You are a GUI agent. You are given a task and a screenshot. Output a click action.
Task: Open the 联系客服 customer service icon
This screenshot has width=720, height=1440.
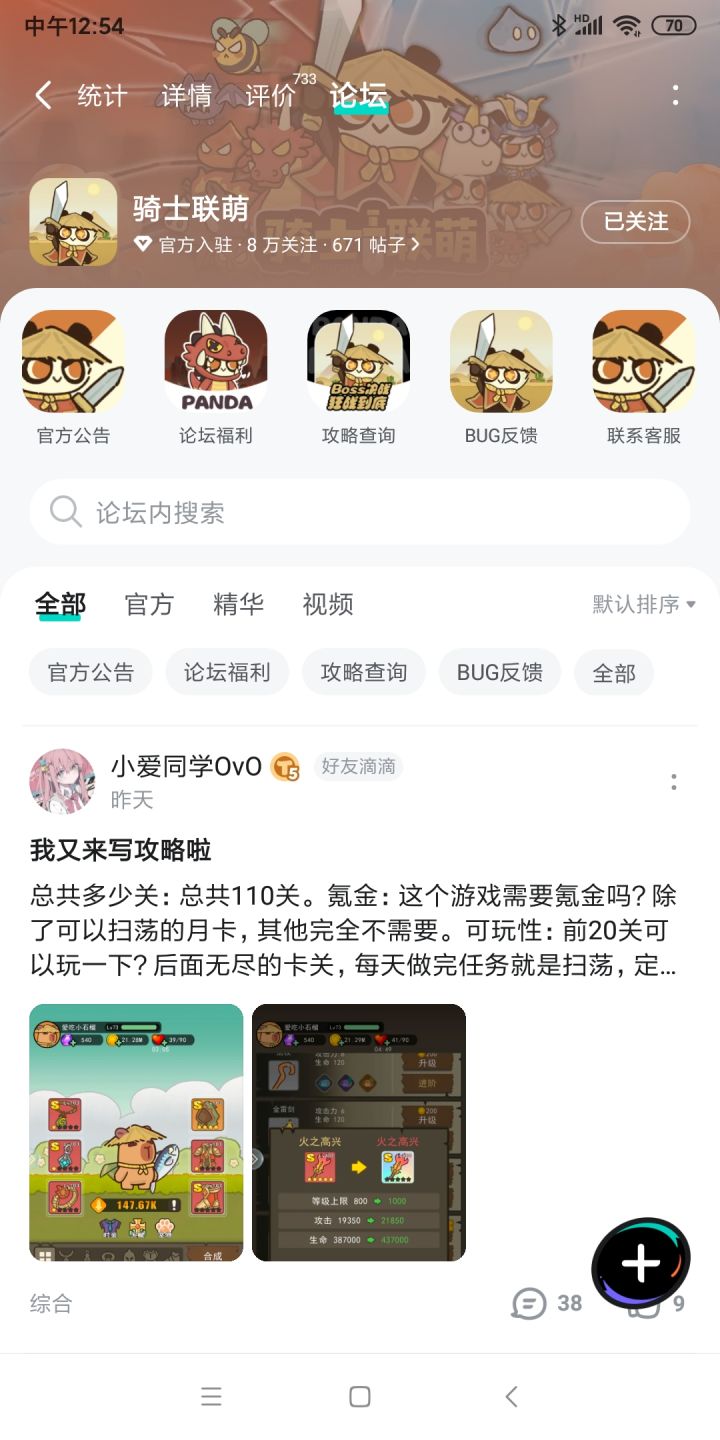point(643,363)
